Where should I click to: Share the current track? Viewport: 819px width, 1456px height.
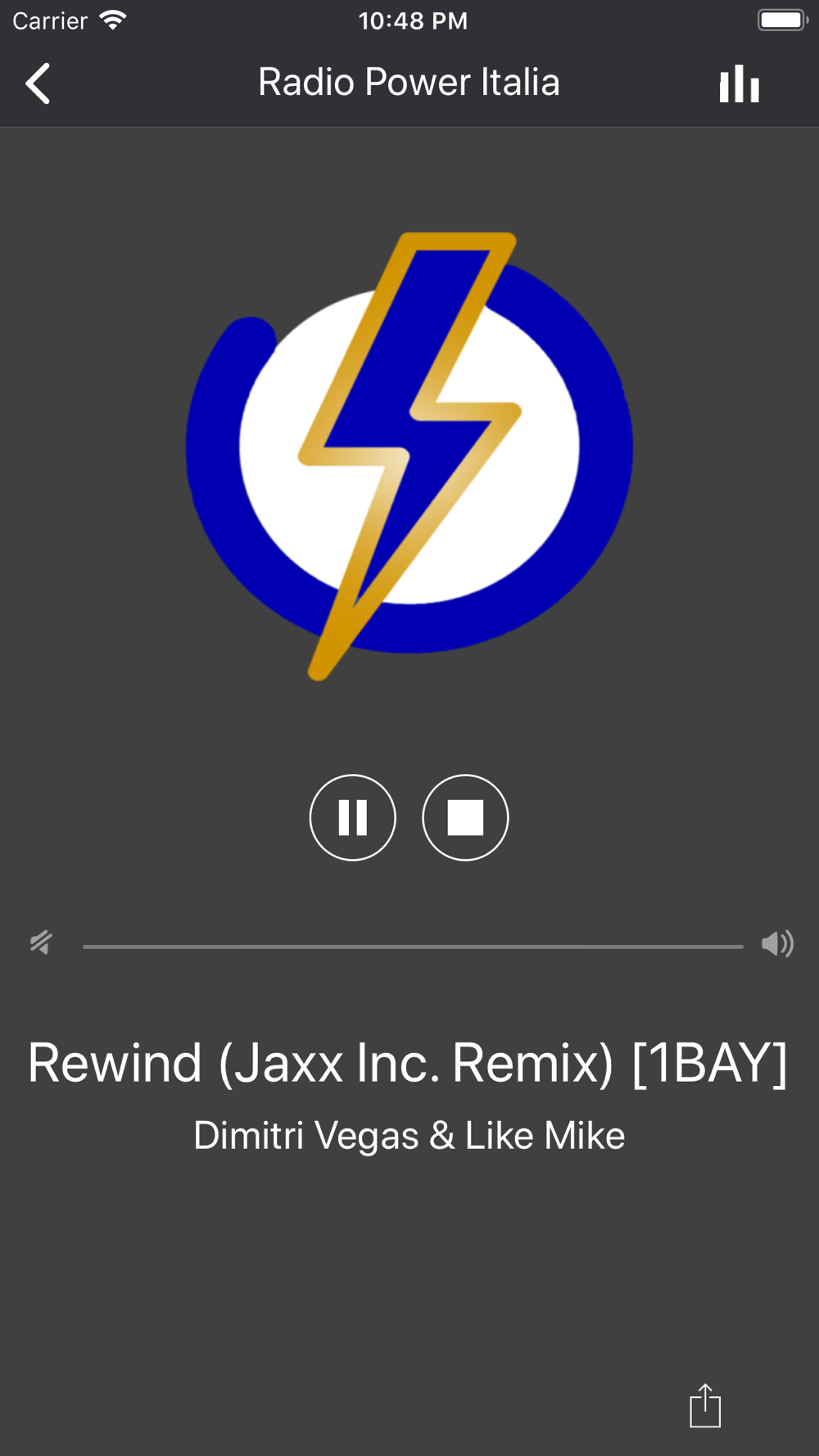(x=705, y=1405)
